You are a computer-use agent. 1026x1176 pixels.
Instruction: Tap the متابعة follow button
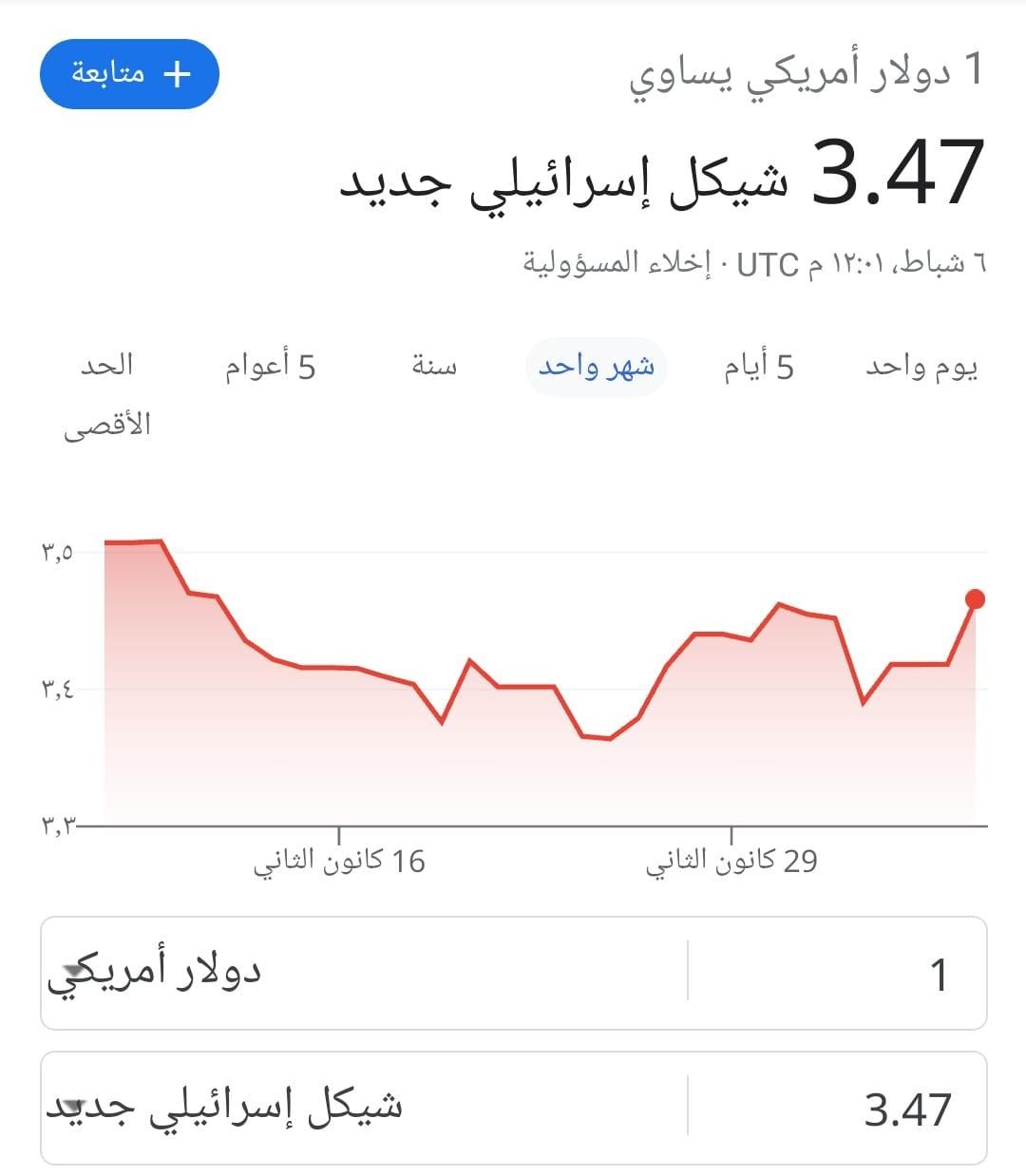click(x=129, y=74)
